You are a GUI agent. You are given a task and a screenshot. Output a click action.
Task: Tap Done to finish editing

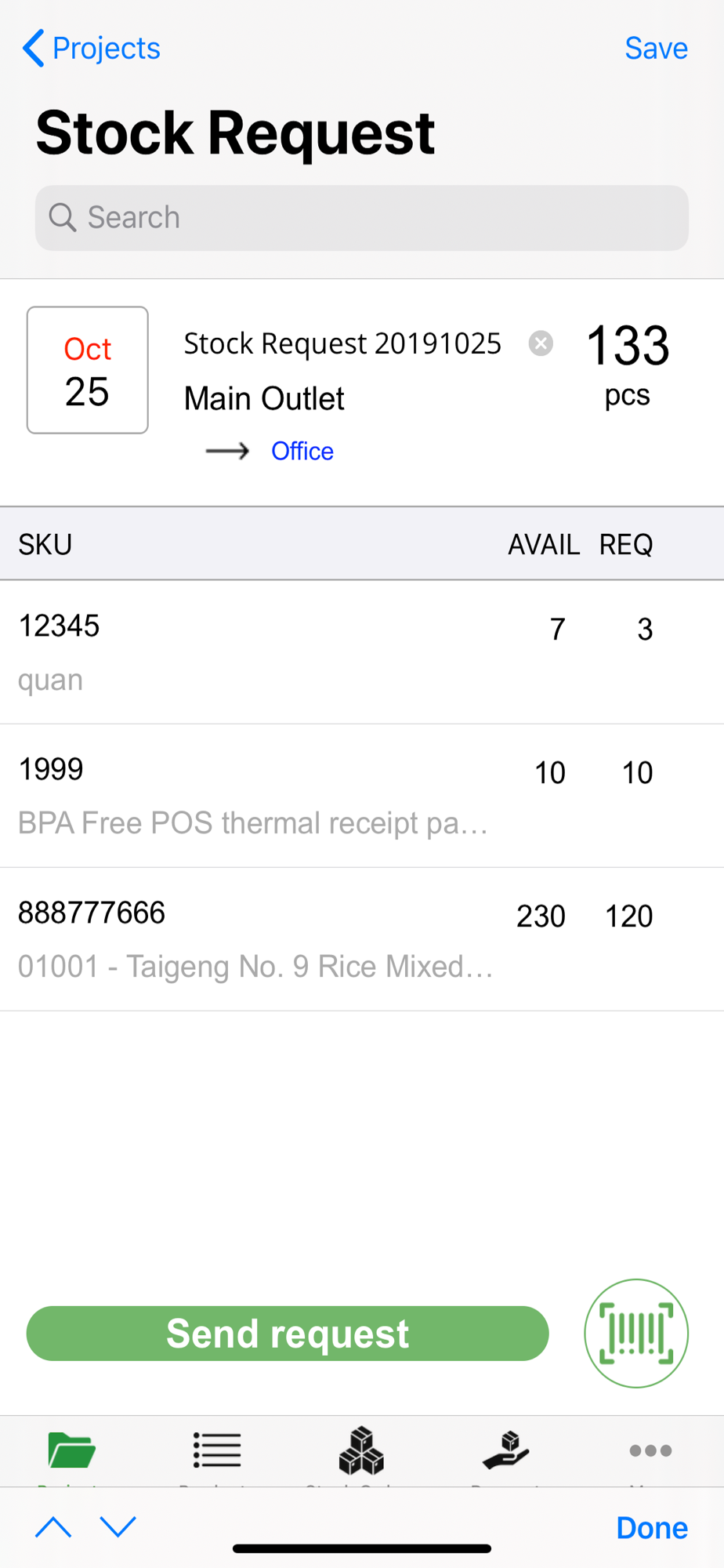click(652, 1527)
